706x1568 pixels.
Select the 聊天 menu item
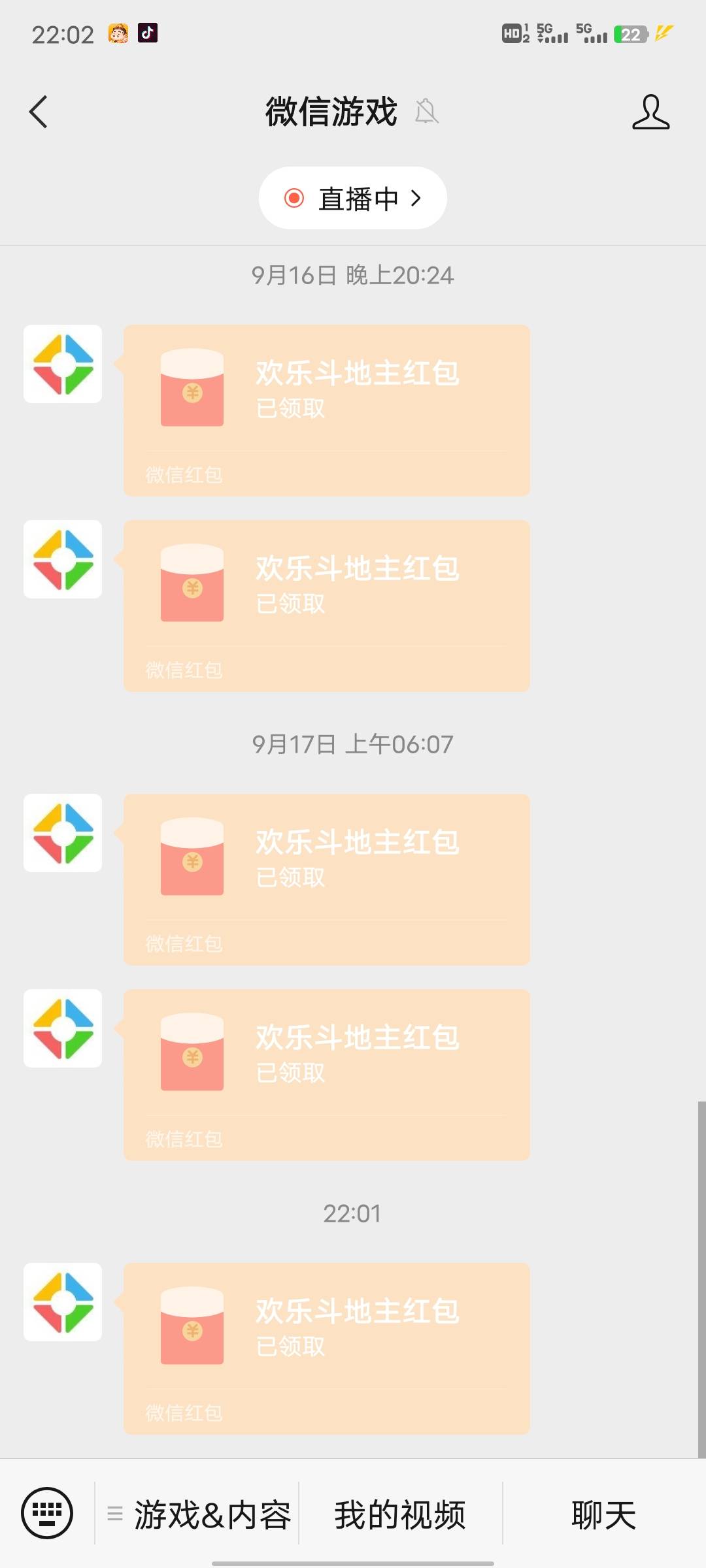[x=603, y=1514]
